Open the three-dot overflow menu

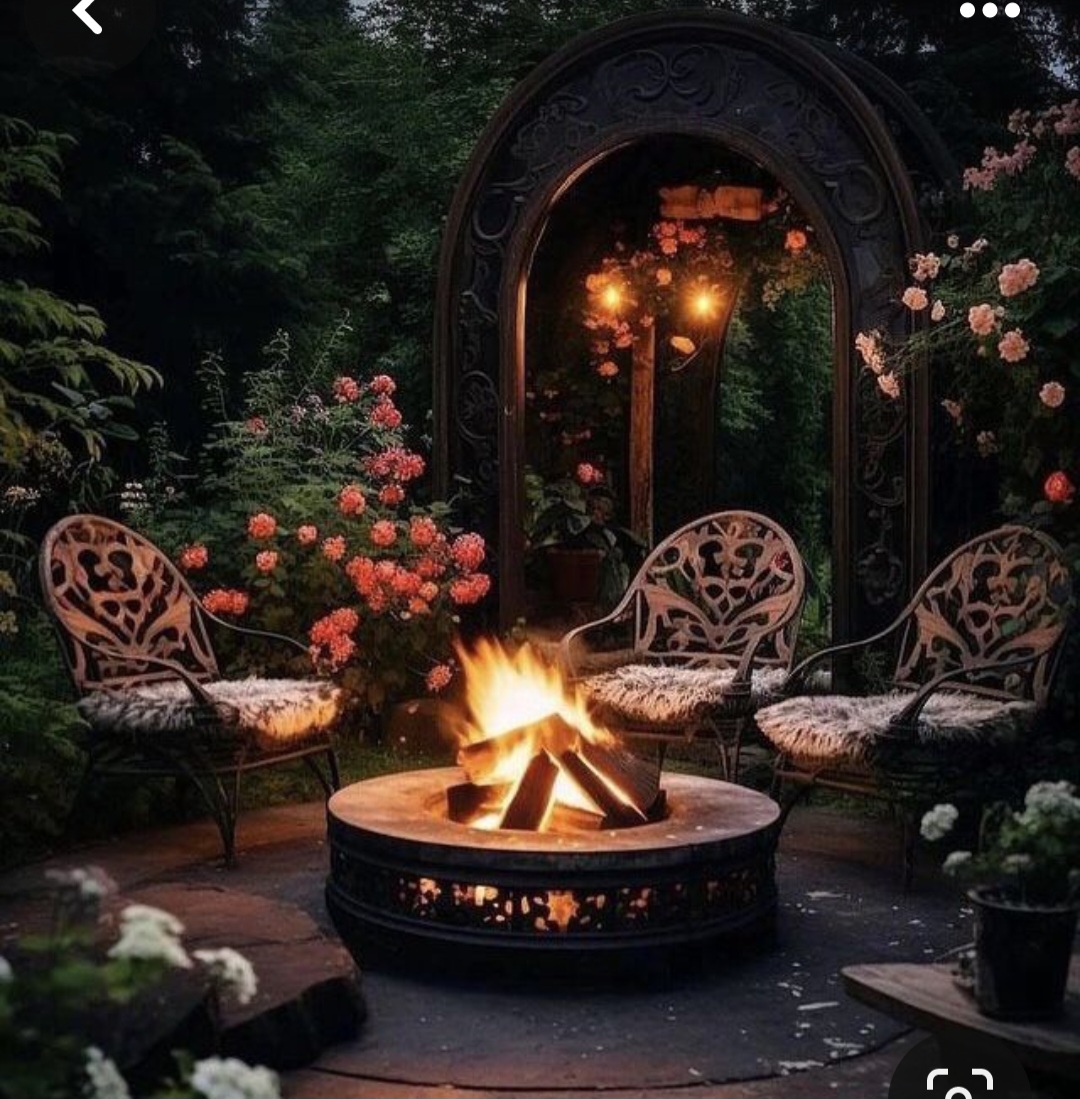pyautogui.click(x=990, y=11)
